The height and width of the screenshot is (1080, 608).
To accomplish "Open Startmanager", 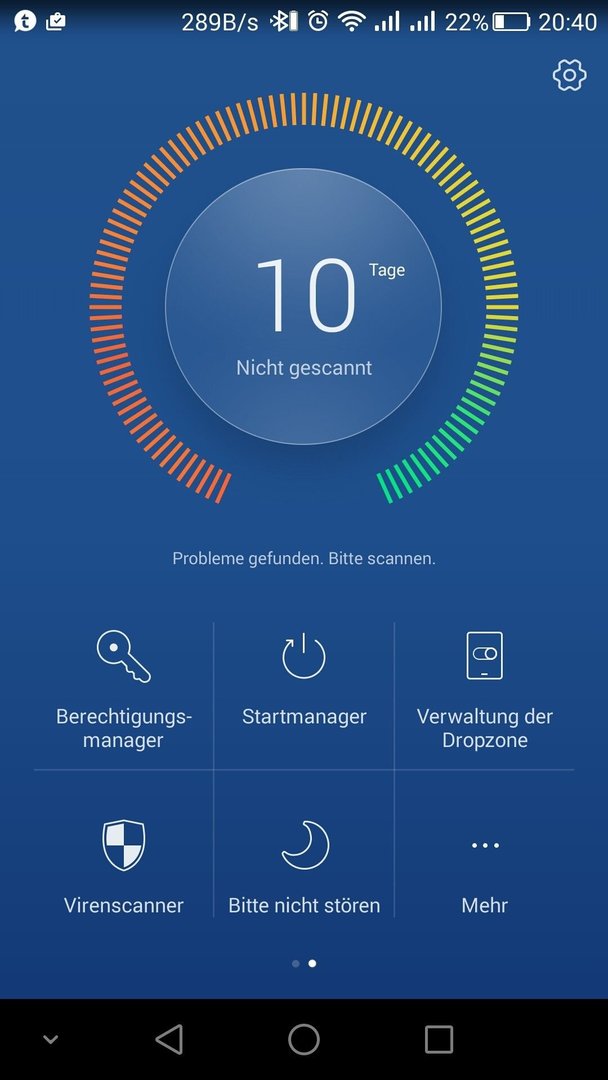I will pos(304,694).
